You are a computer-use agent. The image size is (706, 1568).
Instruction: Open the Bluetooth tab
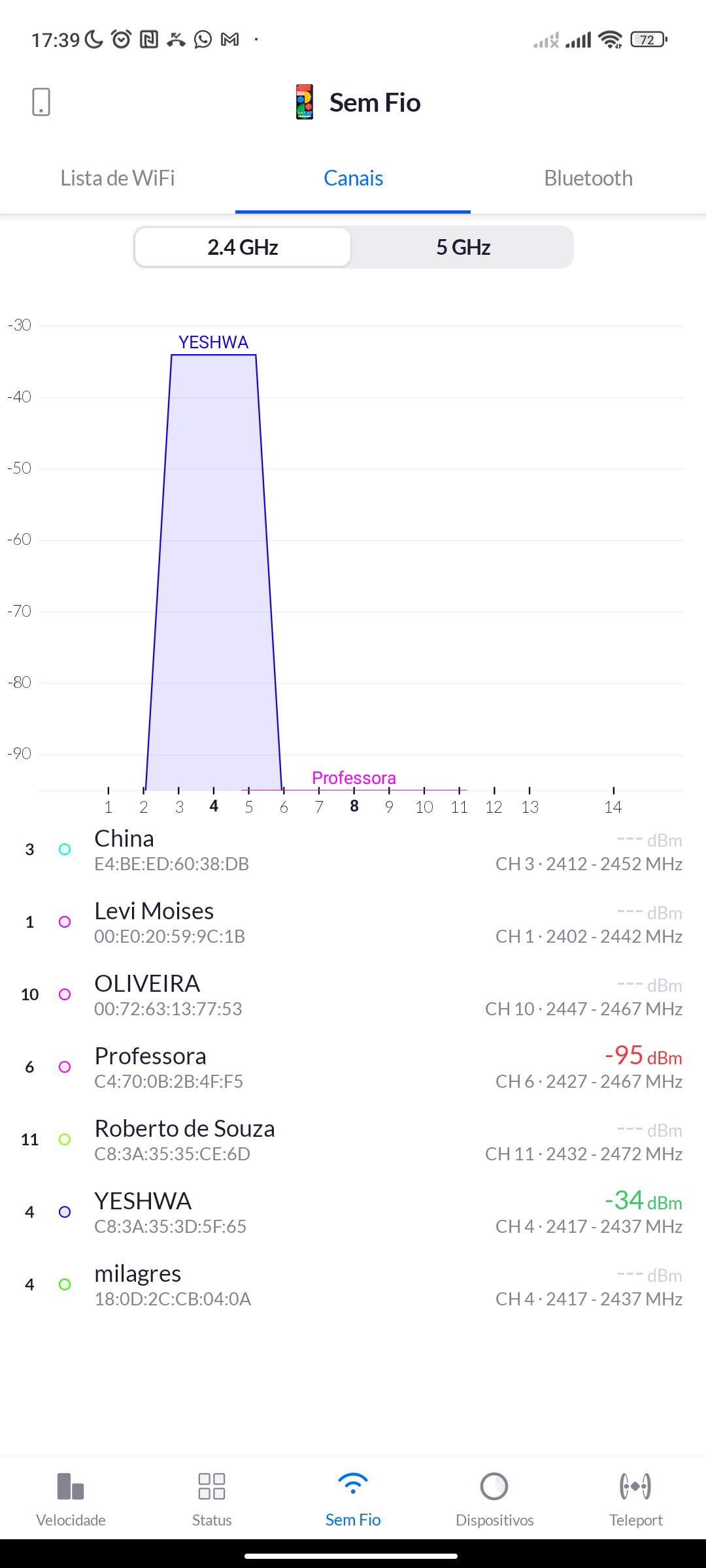588,178
